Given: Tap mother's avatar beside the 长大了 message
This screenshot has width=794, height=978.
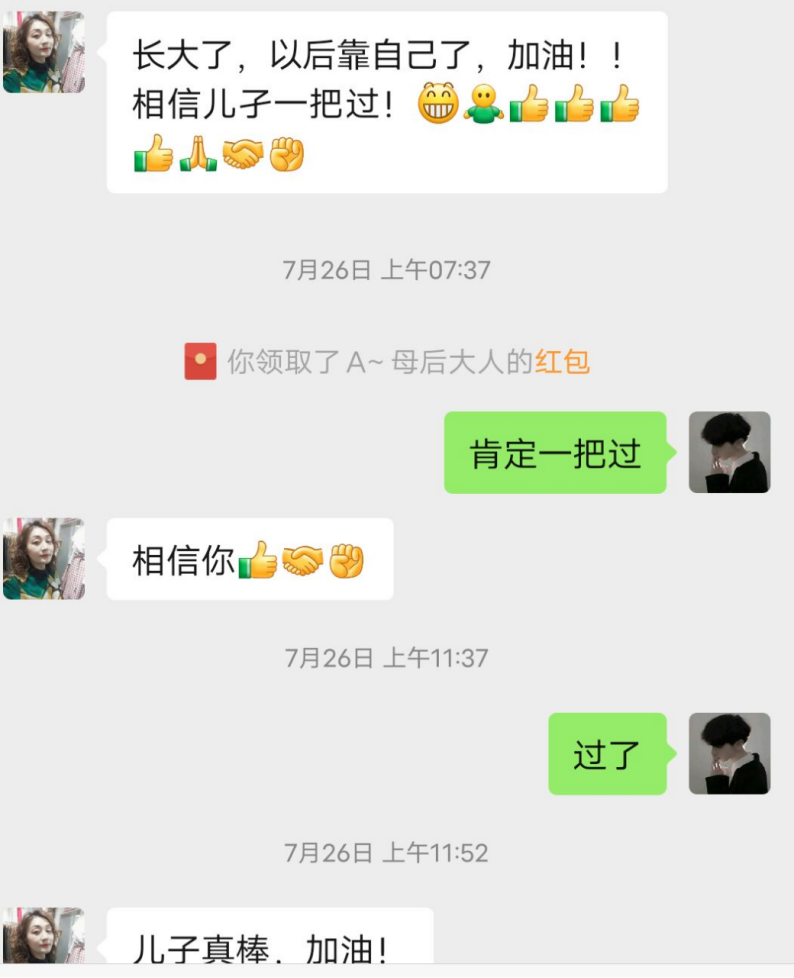Looking at the screenshot, I should (x=44, y=52).
